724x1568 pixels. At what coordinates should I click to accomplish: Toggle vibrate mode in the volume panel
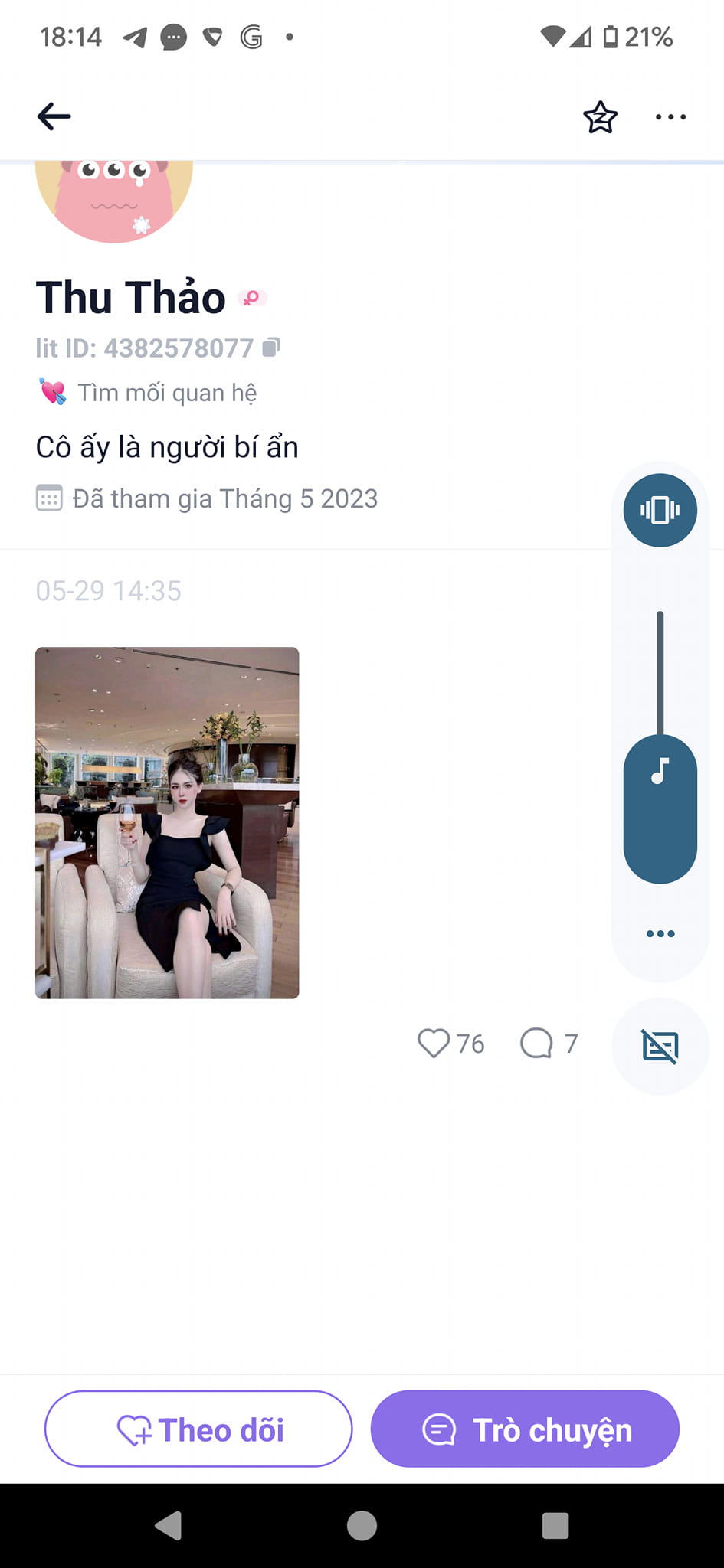coord(660,510)
